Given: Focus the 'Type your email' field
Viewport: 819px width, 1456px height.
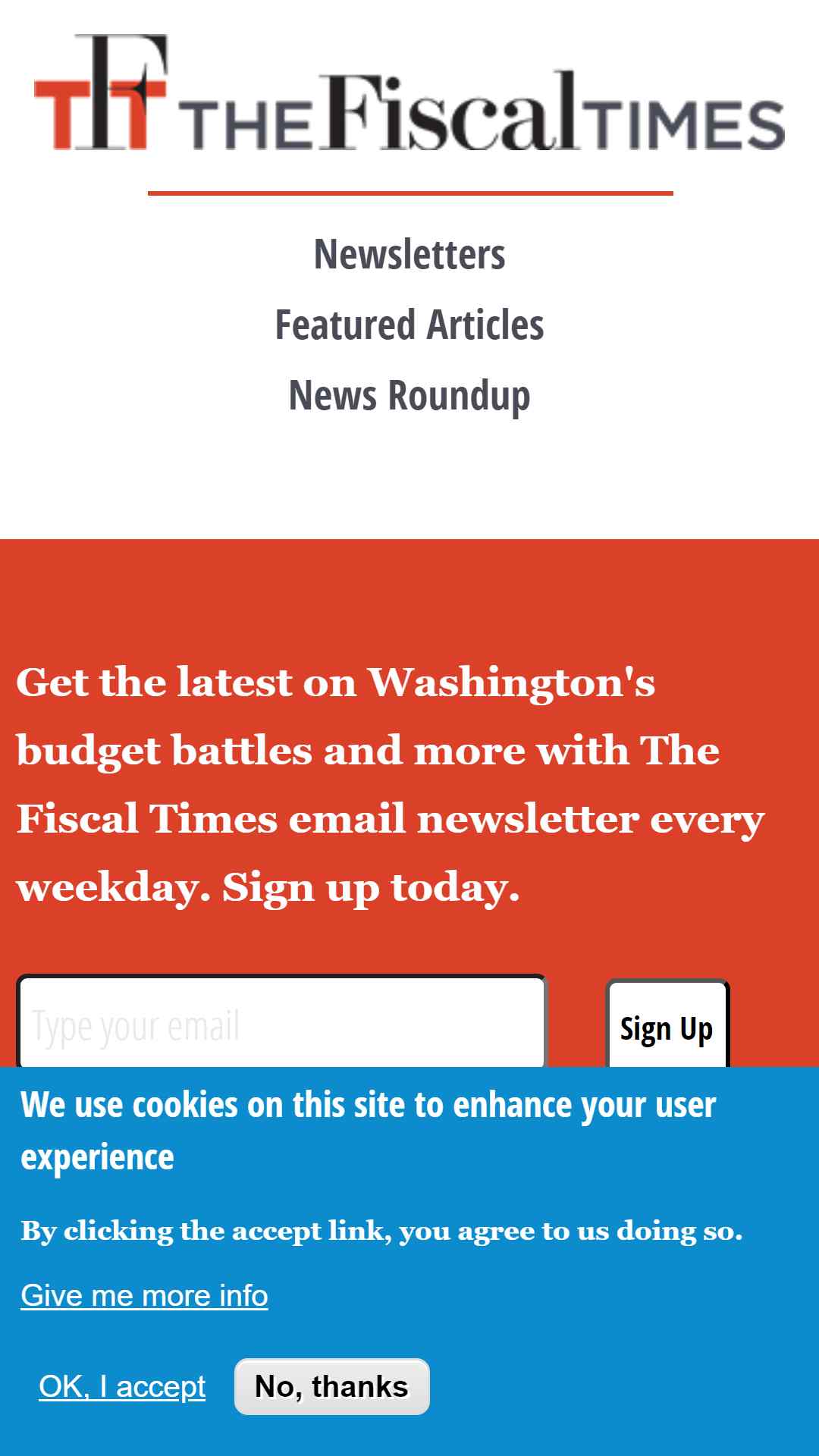Looking at the screenshot, I should (281, 1022).
